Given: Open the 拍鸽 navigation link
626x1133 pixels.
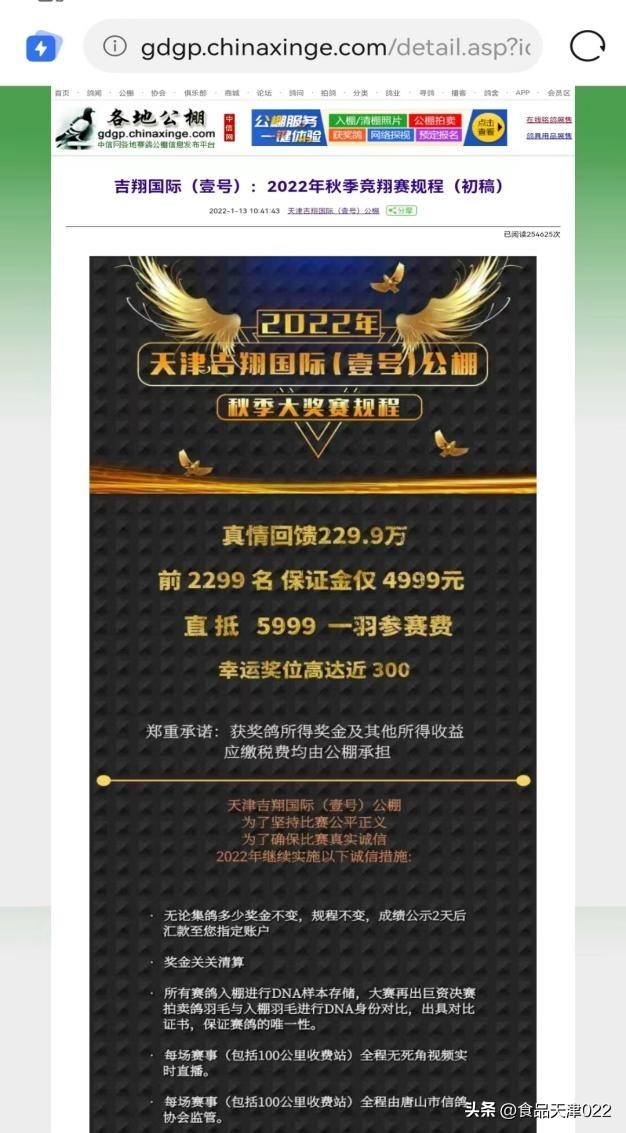Looking at the screenshot, I should coord(328,93).
